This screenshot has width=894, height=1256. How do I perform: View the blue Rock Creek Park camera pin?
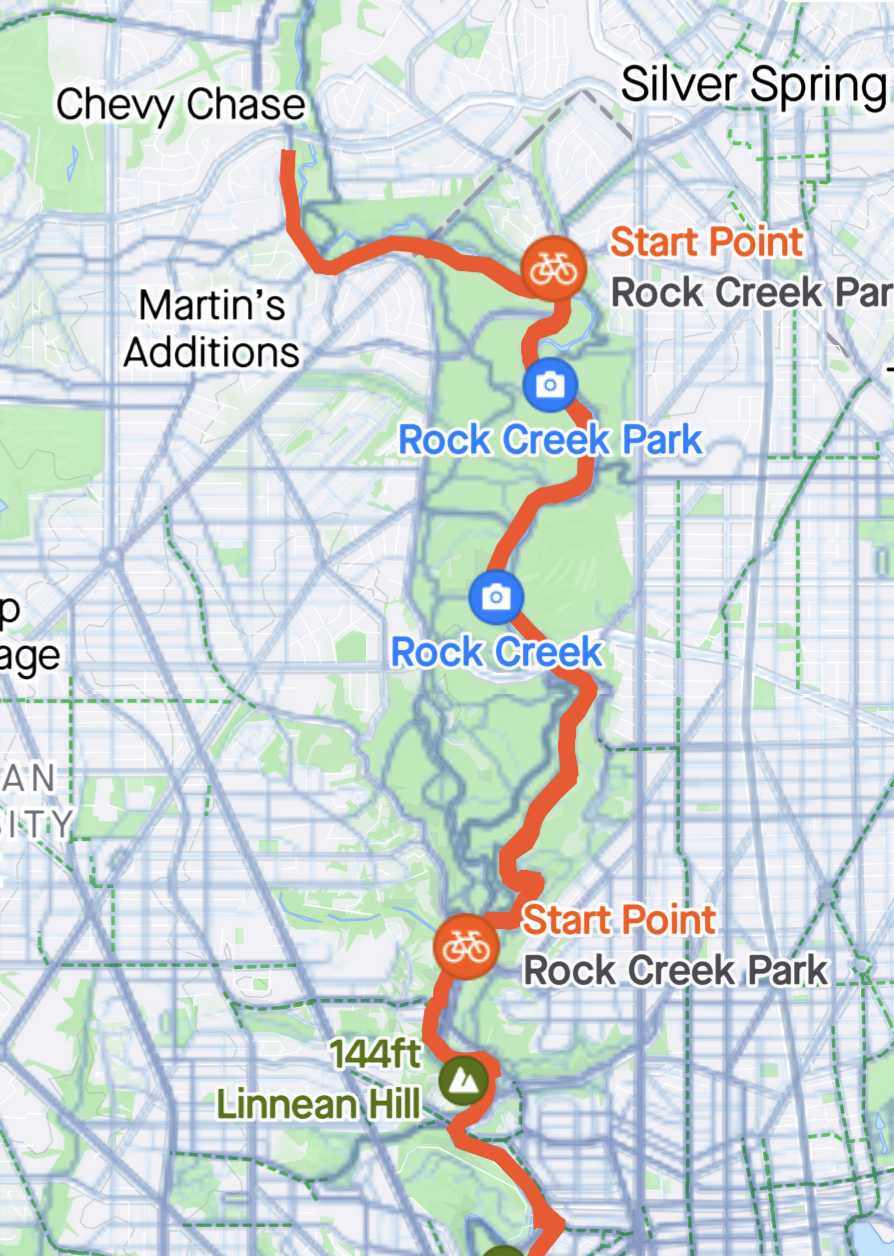(x=549, y=384)
